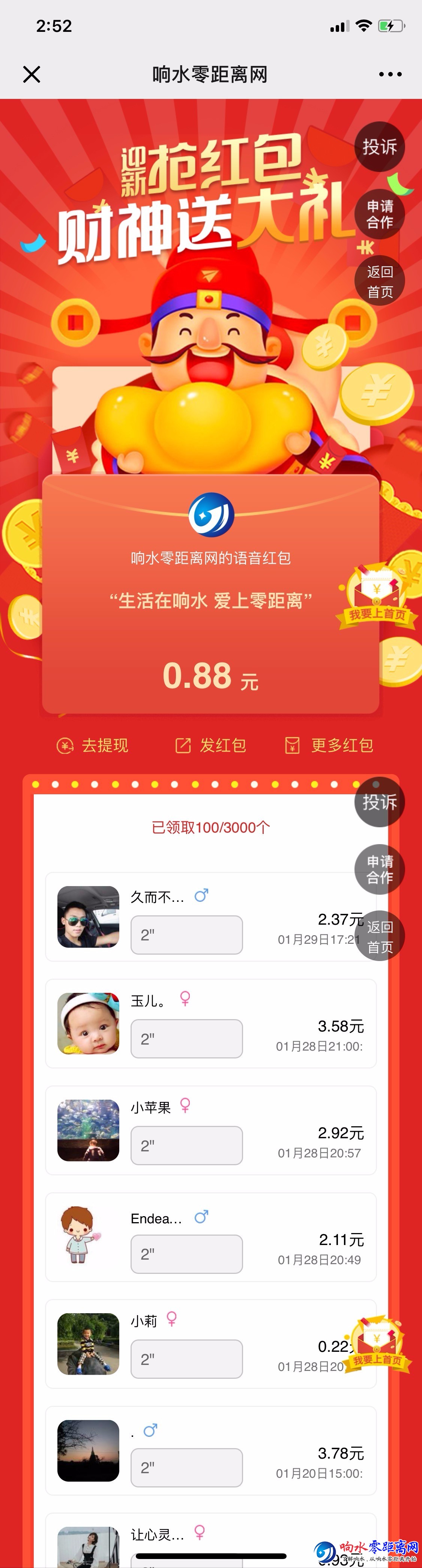Image resolution: width=422 pixels, height=1568 pixels.
Task: Play the 3.78元 entry's voice message
Action: [186, 1468]
